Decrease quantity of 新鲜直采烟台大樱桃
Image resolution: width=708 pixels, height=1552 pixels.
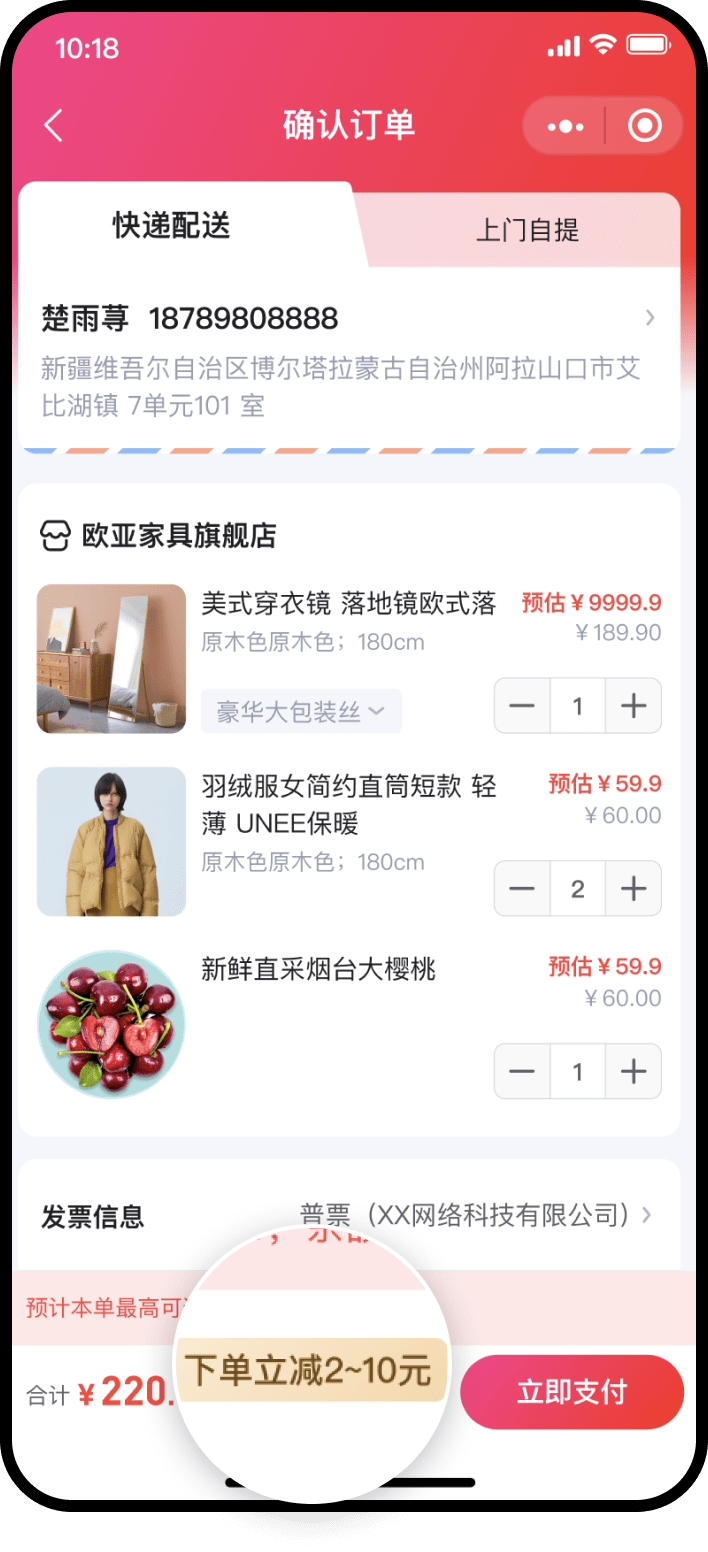point(522,1072)
